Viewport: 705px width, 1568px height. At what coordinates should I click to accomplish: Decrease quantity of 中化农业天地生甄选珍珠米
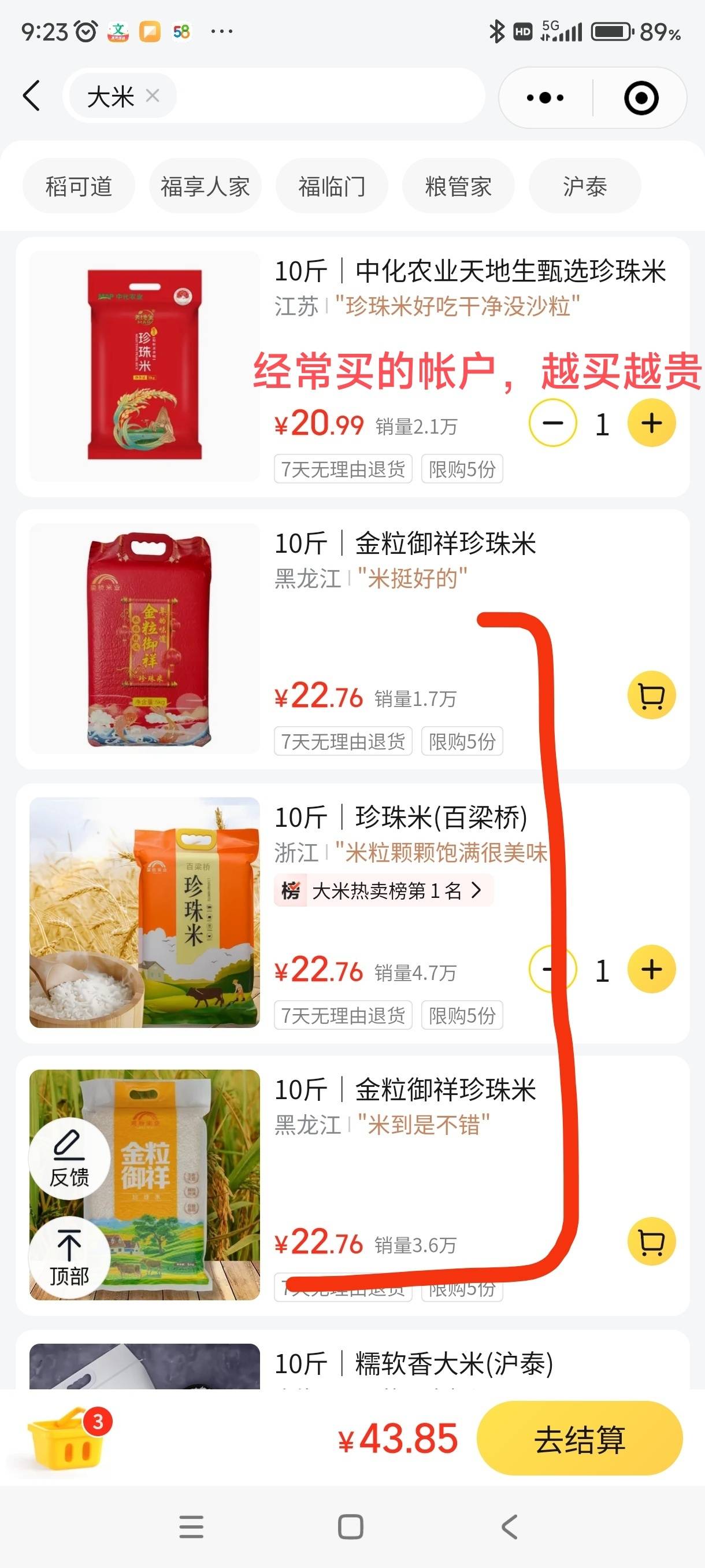[552, 423]
